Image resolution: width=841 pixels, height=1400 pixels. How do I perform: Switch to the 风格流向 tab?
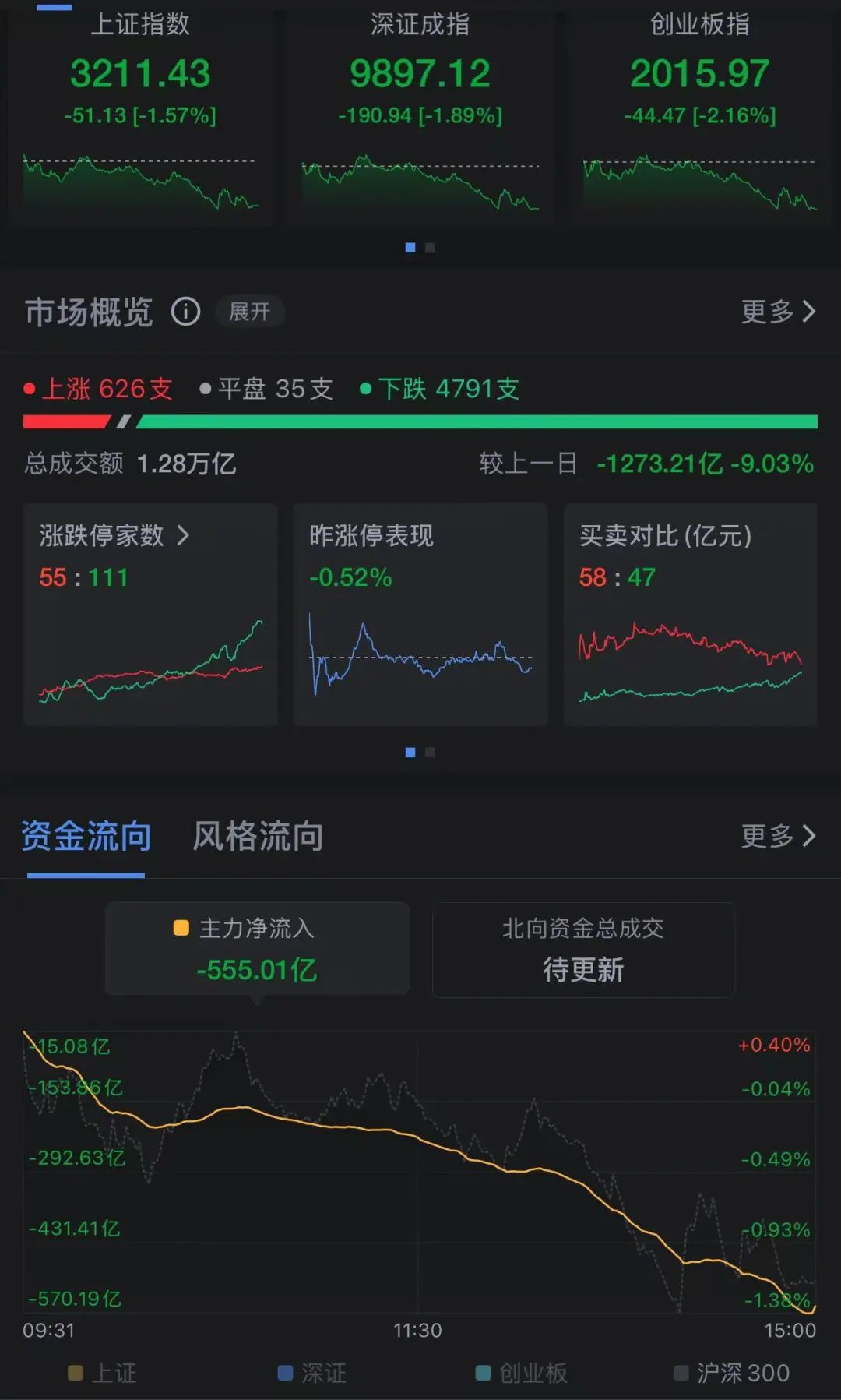[258, 837]
